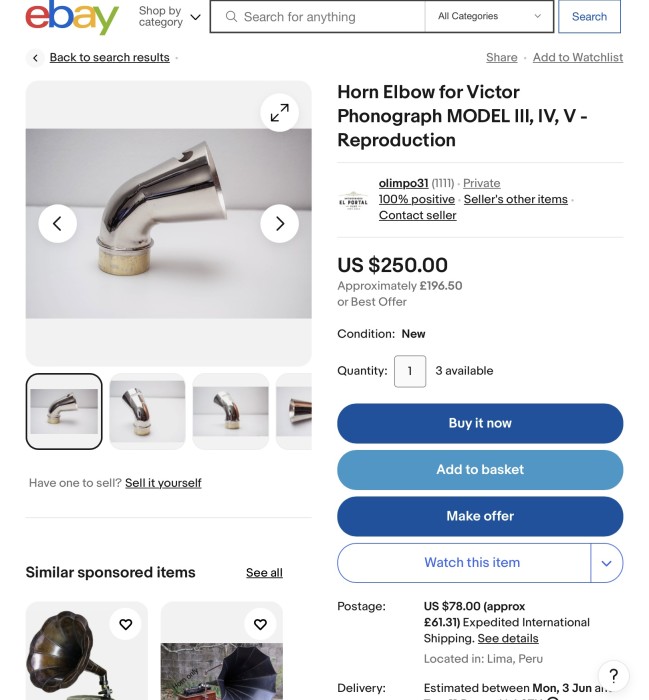
Task: Enlarge the product image
Action: click(x=279, y=112)
